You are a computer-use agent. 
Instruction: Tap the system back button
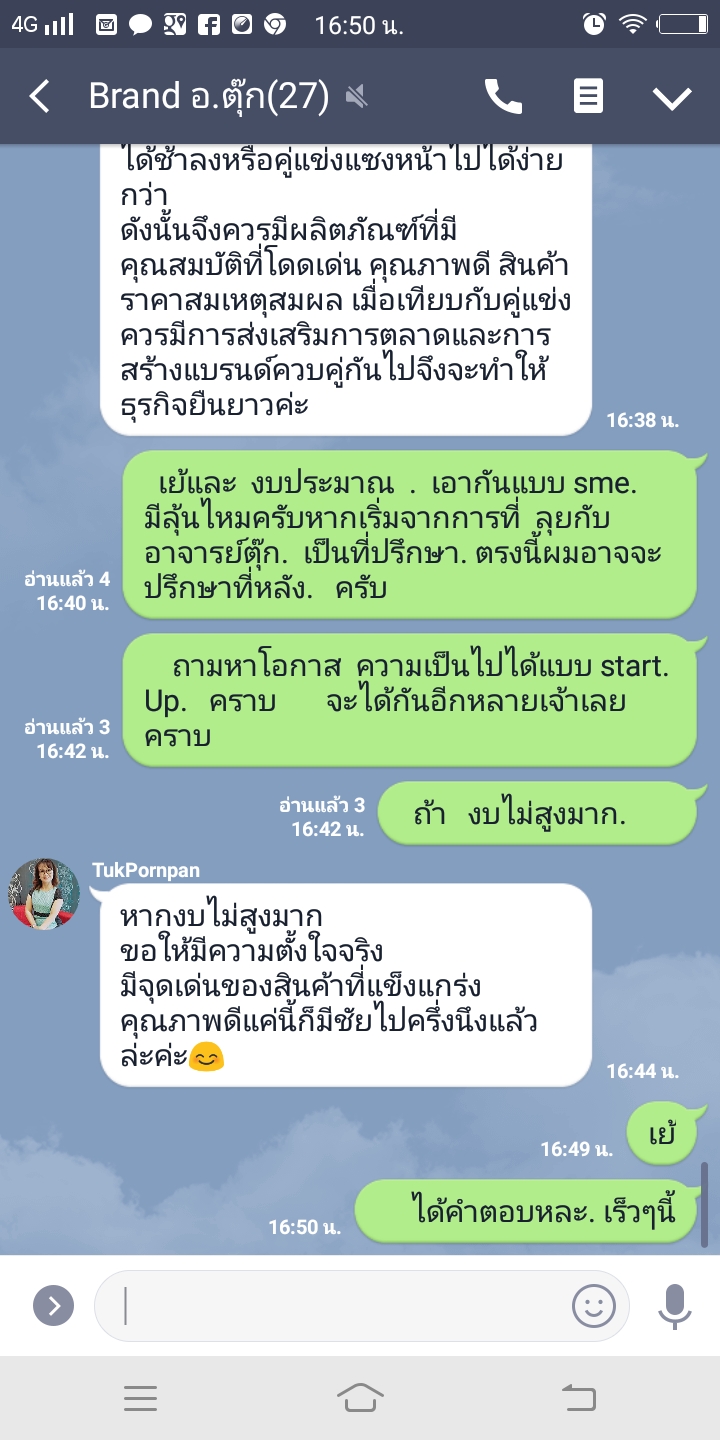pyautogui.click(x=579, y=1398)
